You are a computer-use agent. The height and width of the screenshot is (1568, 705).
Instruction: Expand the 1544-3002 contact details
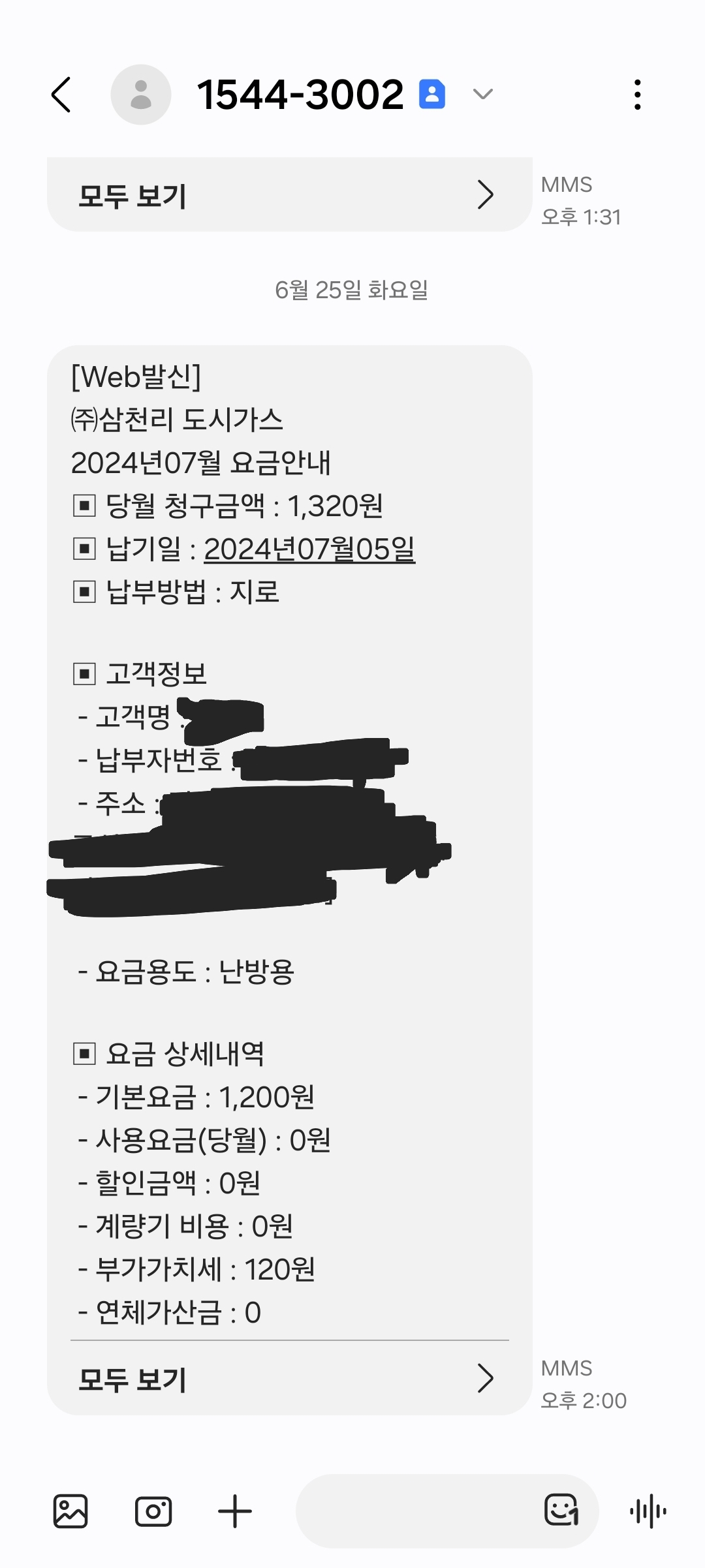point(482,95)
